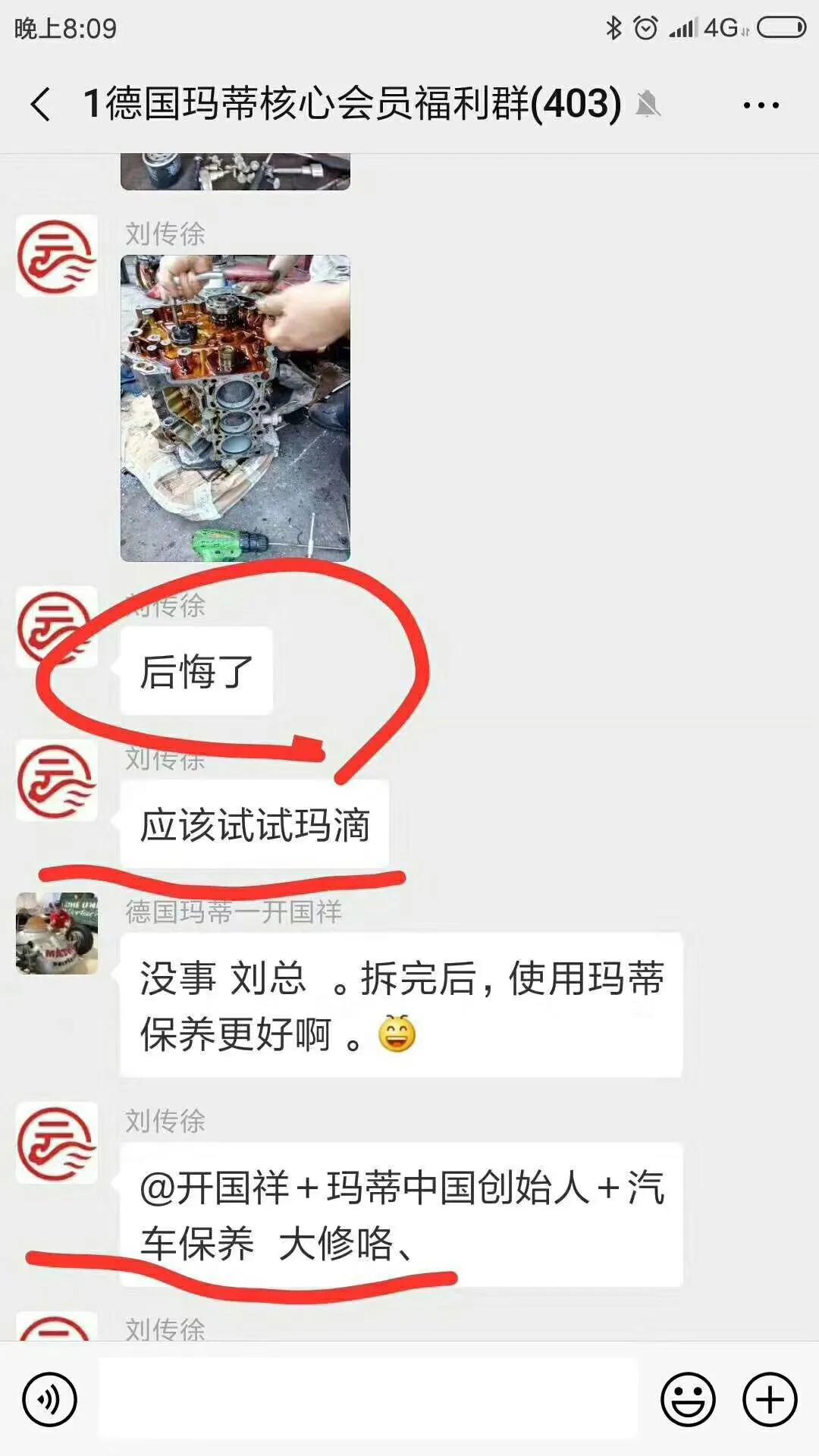View the engine repair photo message

tap(235, 409)
